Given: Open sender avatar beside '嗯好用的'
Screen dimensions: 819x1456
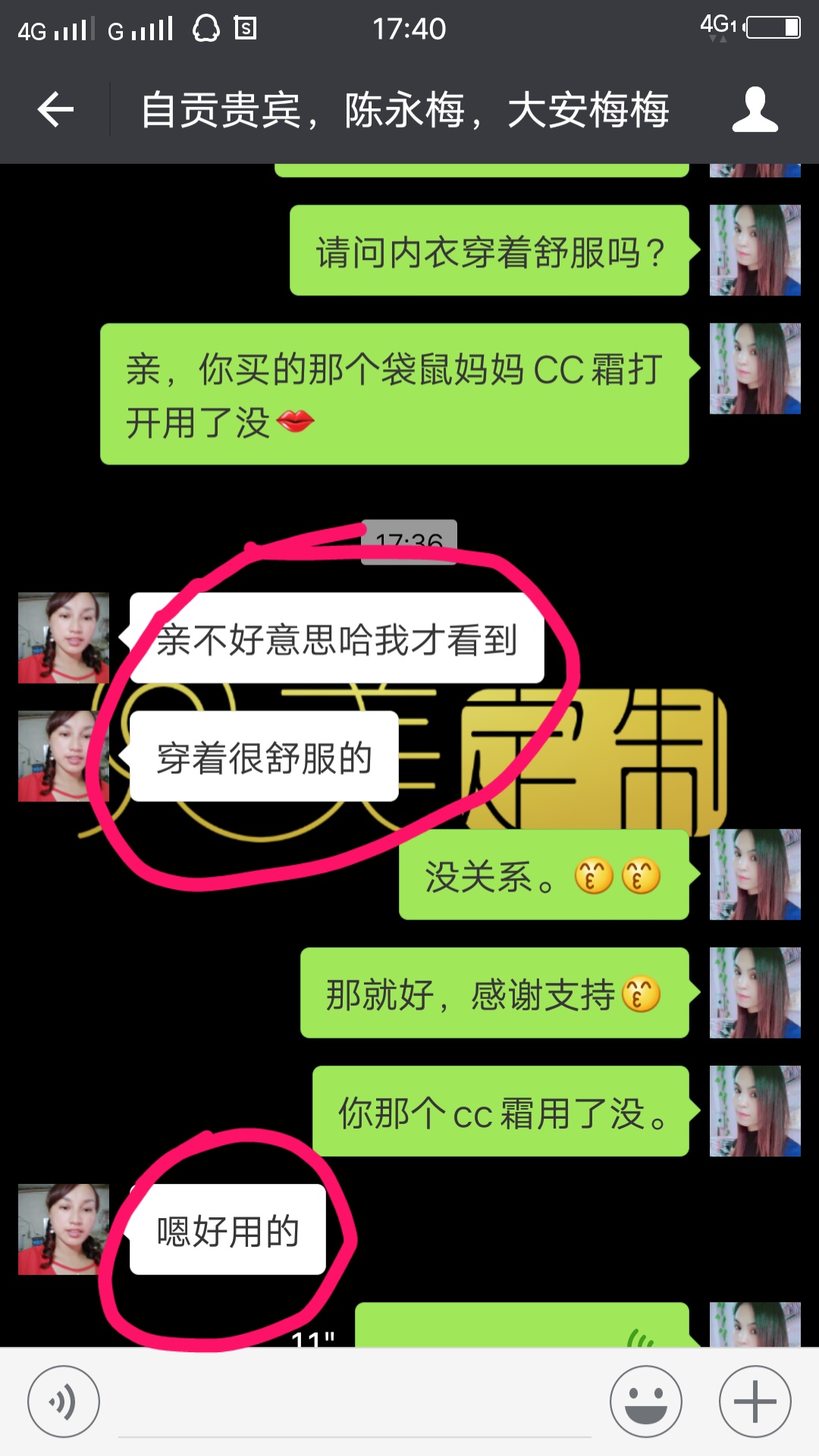Looking at the screenshot, I should [64, 1229].
